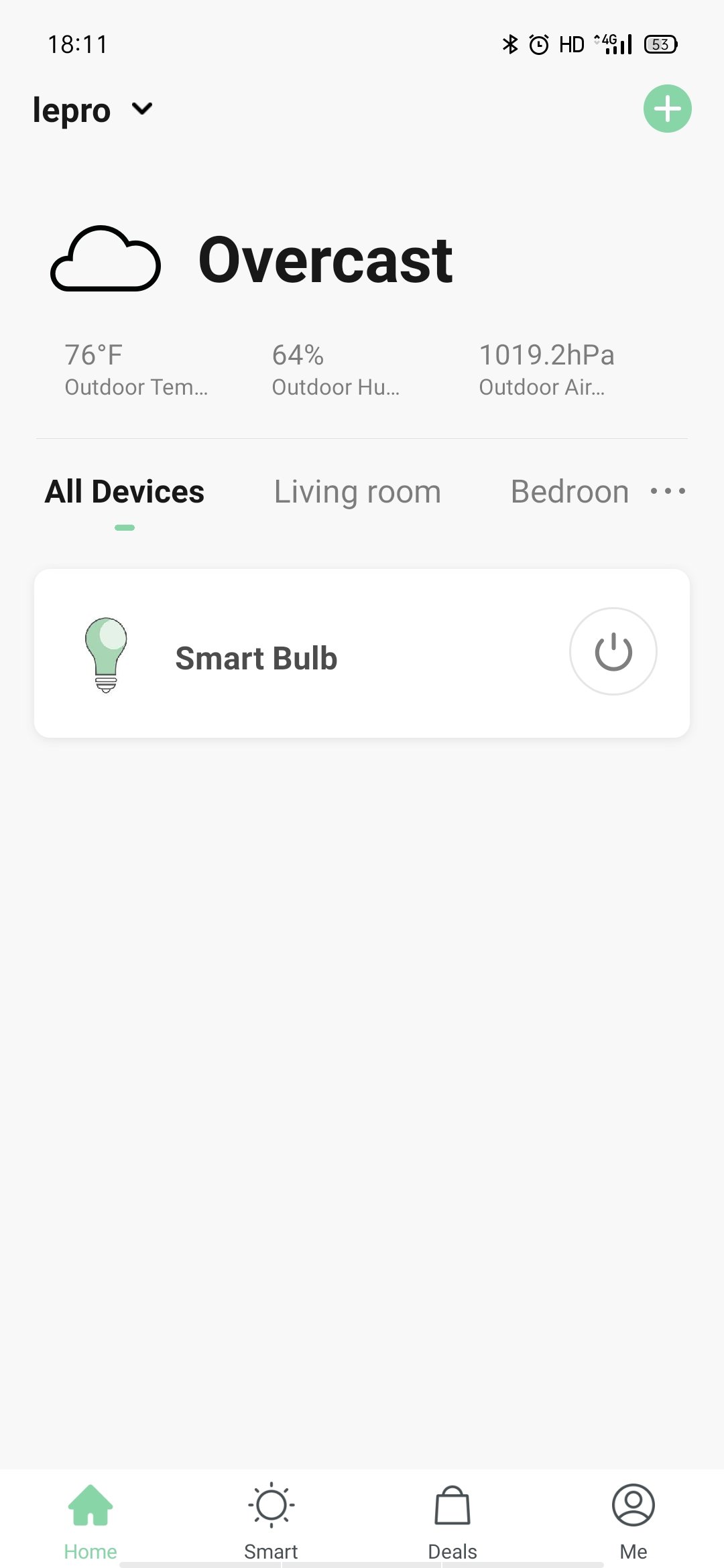This screenshot has width=724, height=1568.
Task: Open the Deals tab
Action: 452,1517
